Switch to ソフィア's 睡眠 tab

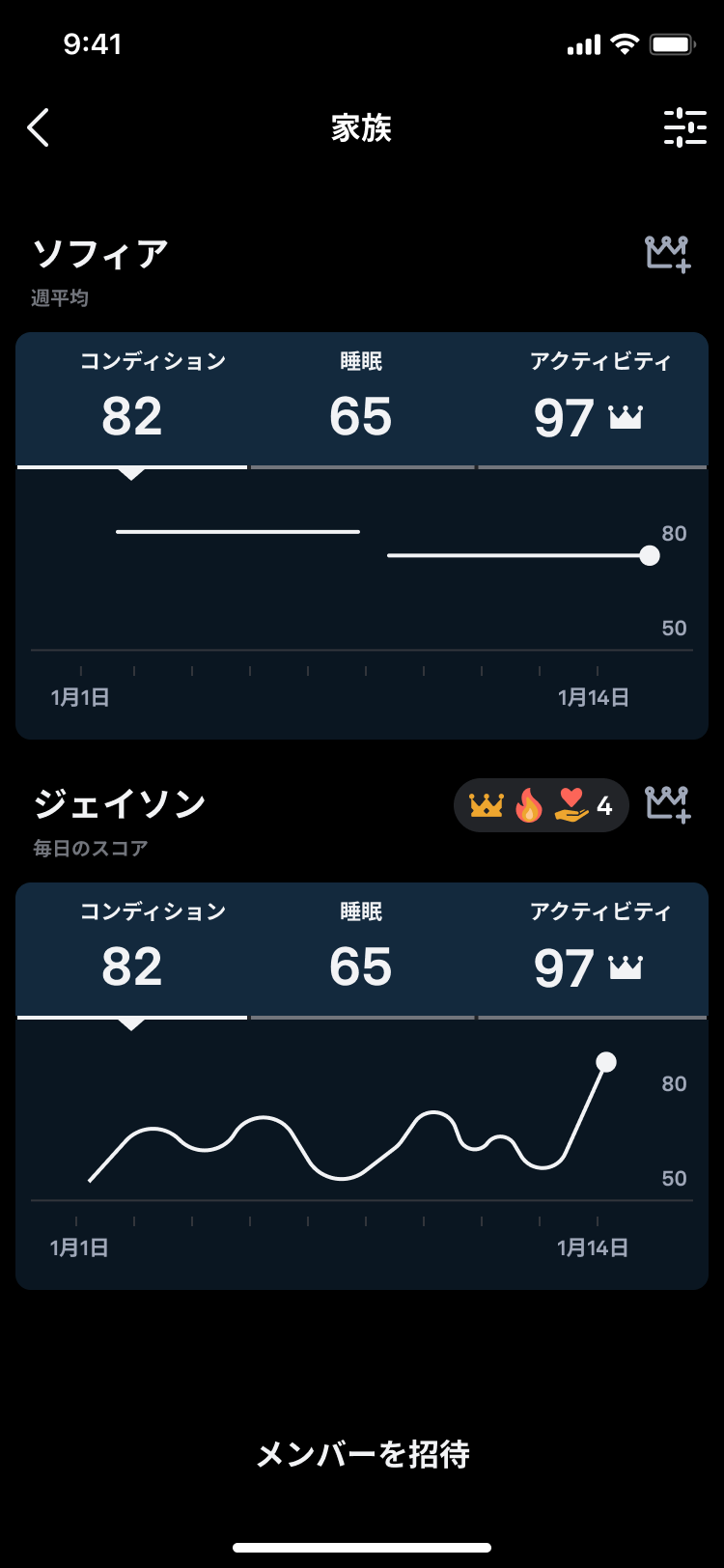(361, 400)
